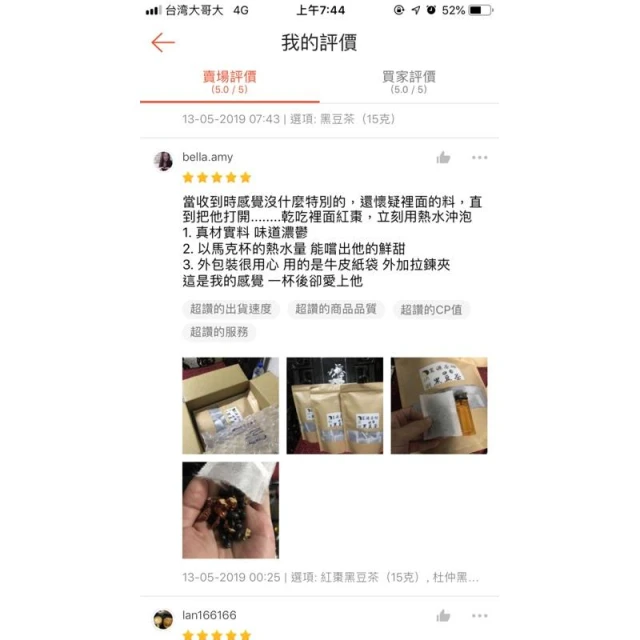Open bella.amy's profile avatar
The width and height of the screenshot is (640, 640).
pos(163,161)
